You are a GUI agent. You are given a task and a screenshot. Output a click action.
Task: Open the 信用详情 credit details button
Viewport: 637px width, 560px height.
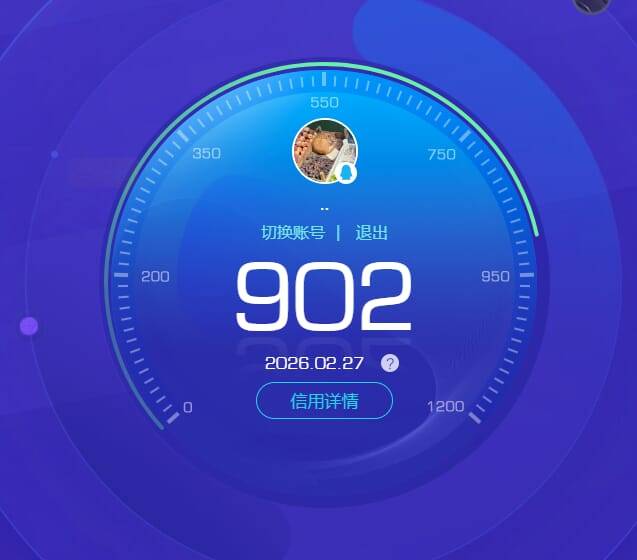pyautogui.click(x=324, y=401)
